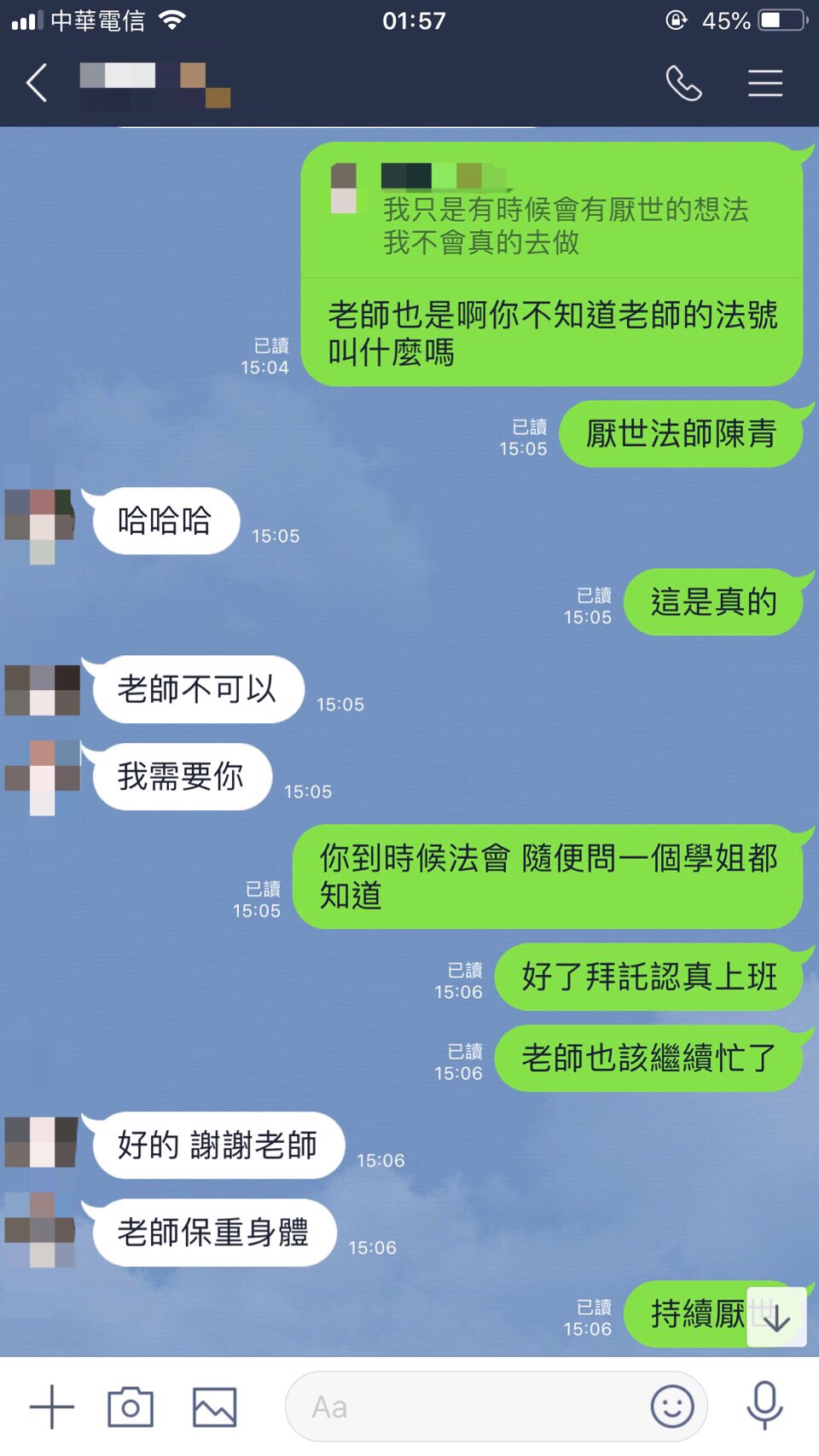The image size is (819, 1456).
Task: Record a voice message with the microphone
Action: (764, 1405)
